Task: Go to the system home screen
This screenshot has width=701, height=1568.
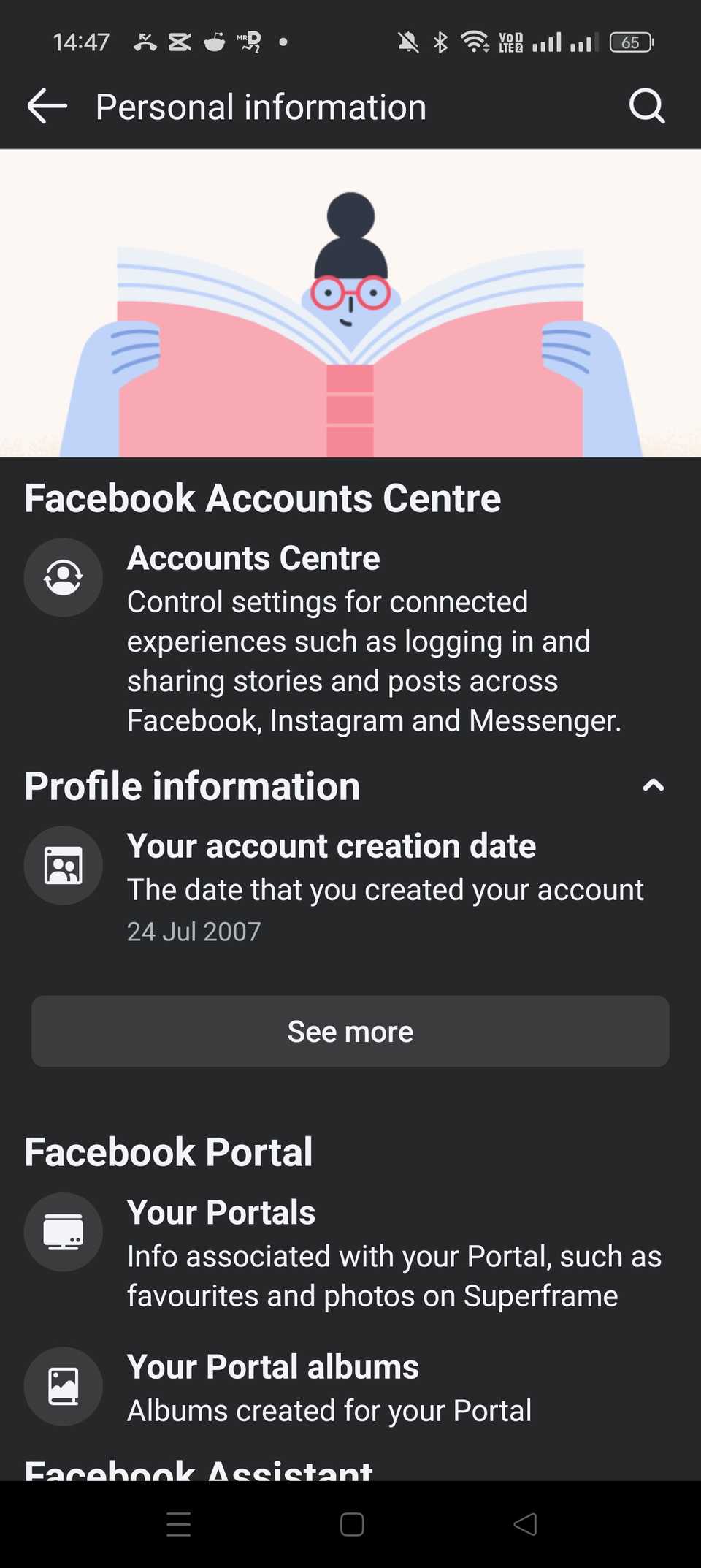Action: pyautogui.click(x=352, y=1525)
